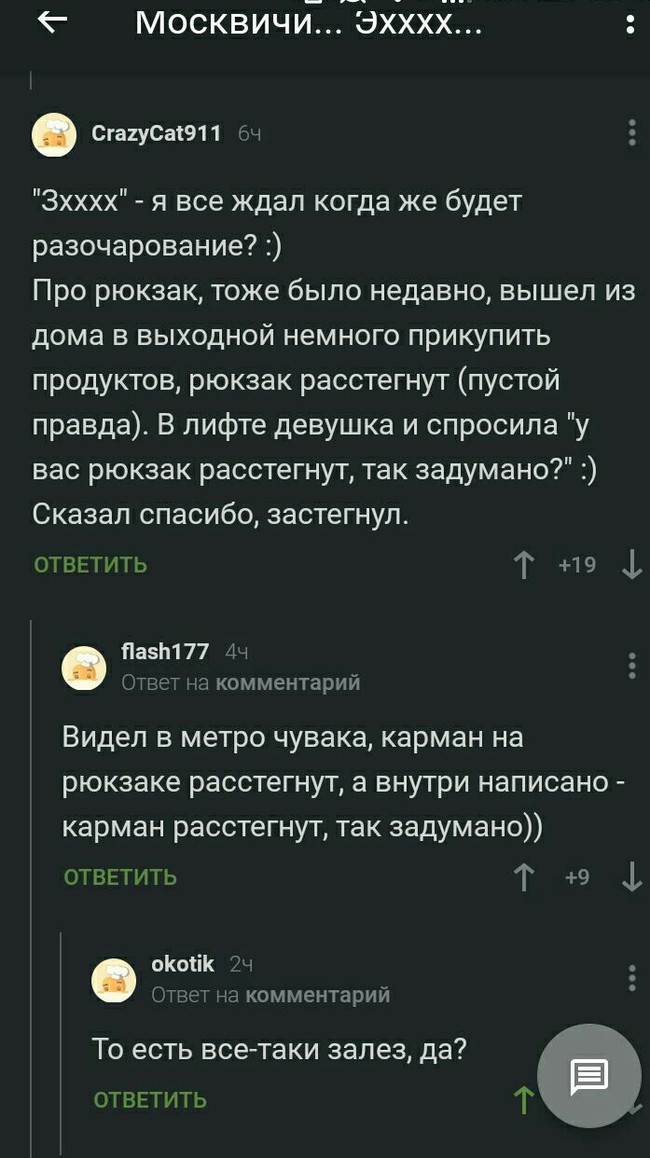Upvote CrazyCat911's comment
This screenshot has width=650, height=1158.
tap(523, 566)
